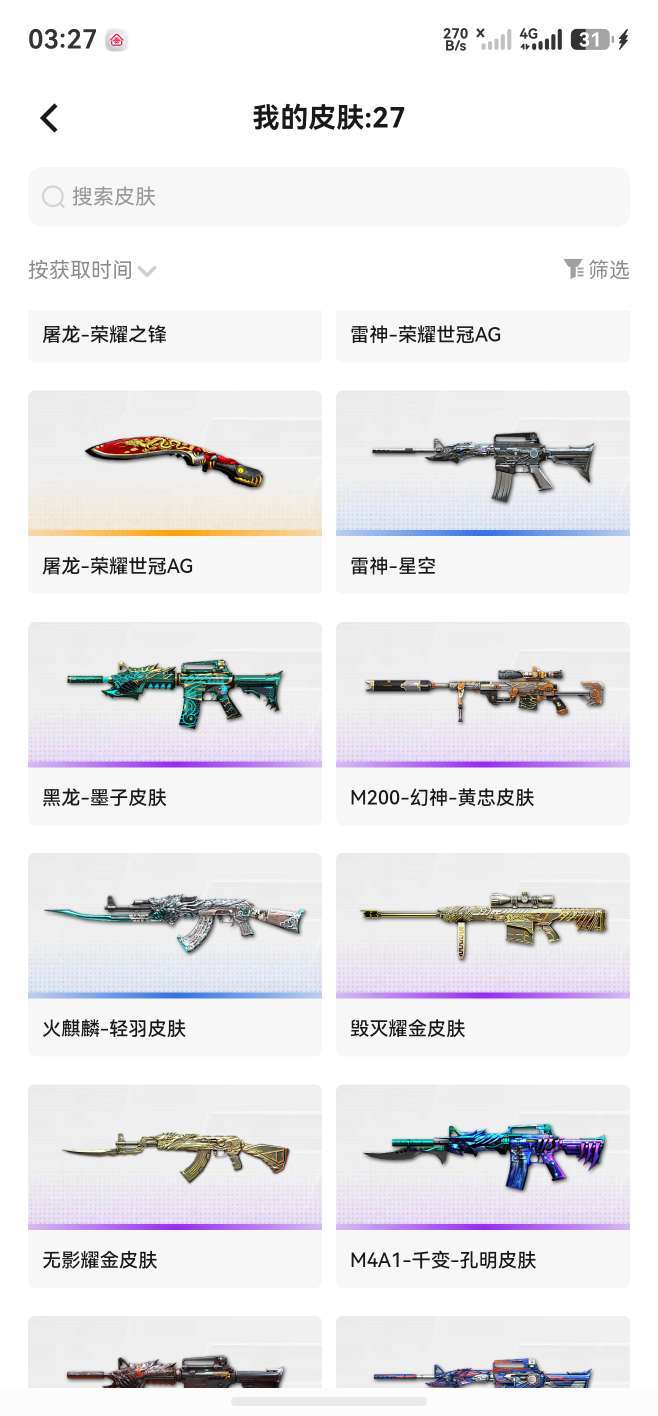
Task: Open the 筛选 filter options
Action: (x=596, y=269)
